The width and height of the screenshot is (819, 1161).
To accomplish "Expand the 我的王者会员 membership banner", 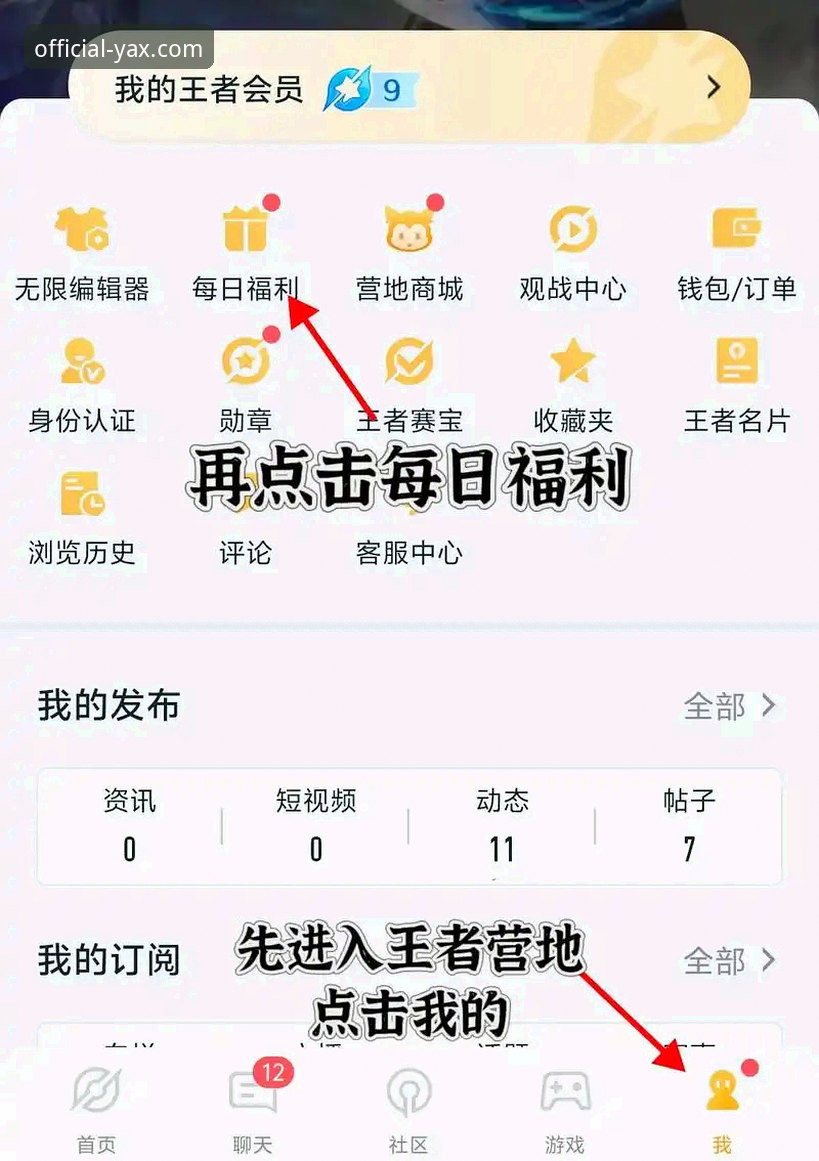I will click(x=410, y=88).
